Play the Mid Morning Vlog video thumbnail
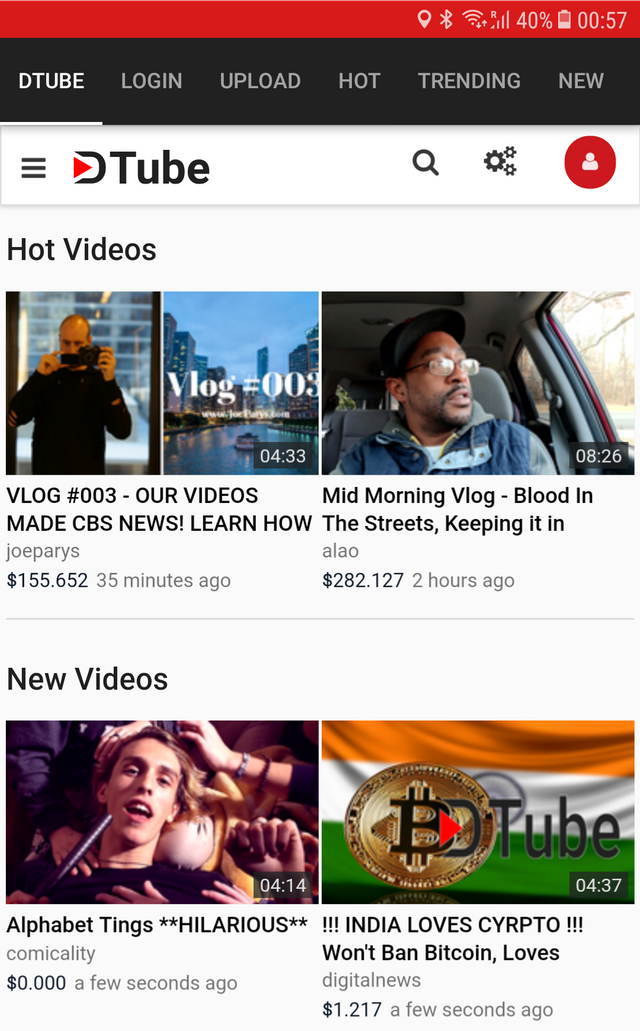The image size is (640, 1031). pyautogui.click(x=478, y=383)
